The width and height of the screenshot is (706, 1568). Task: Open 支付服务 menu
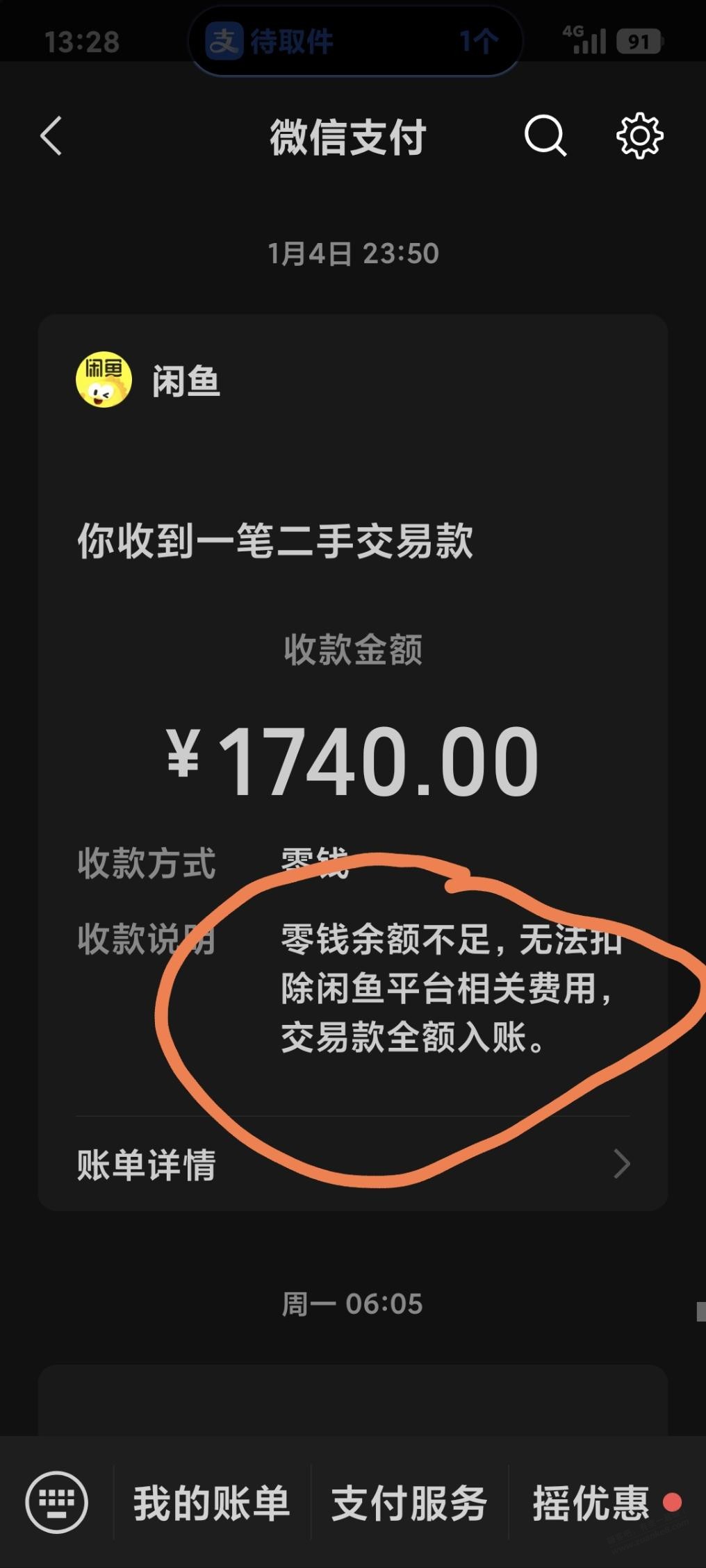pyautogui.click(x=409, y=1503)
